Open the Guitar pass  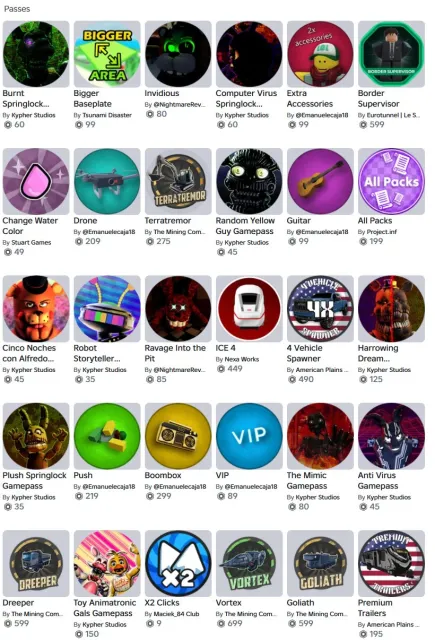click(320, 182)
